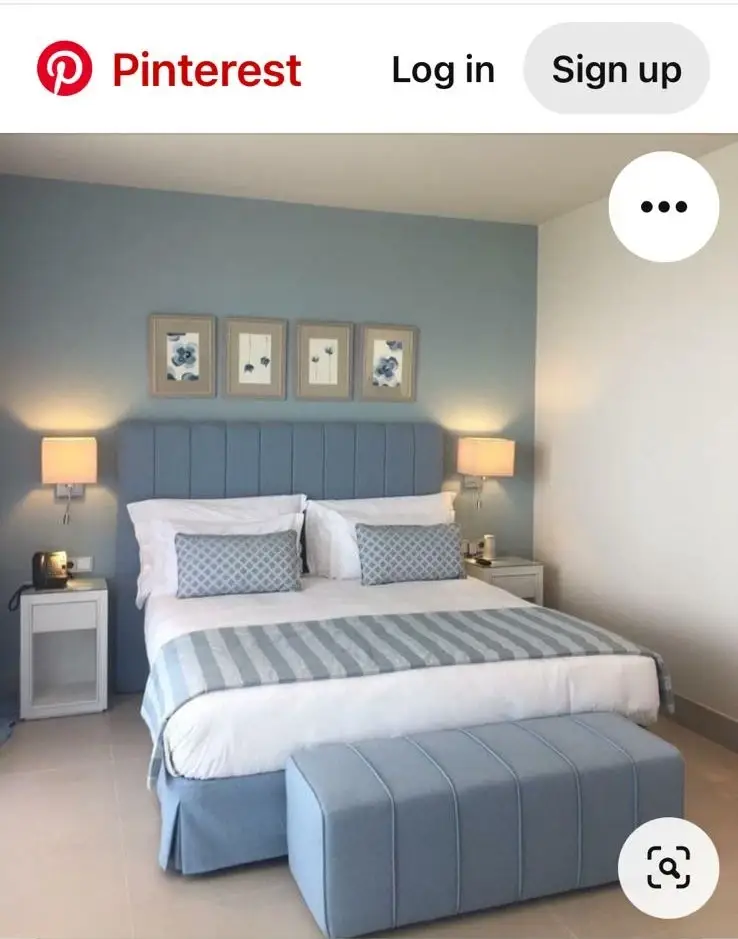The height and width of the screenshot is (939, 738).
Task: Go to Pinterest home via the header link
Action: point(169,69)
